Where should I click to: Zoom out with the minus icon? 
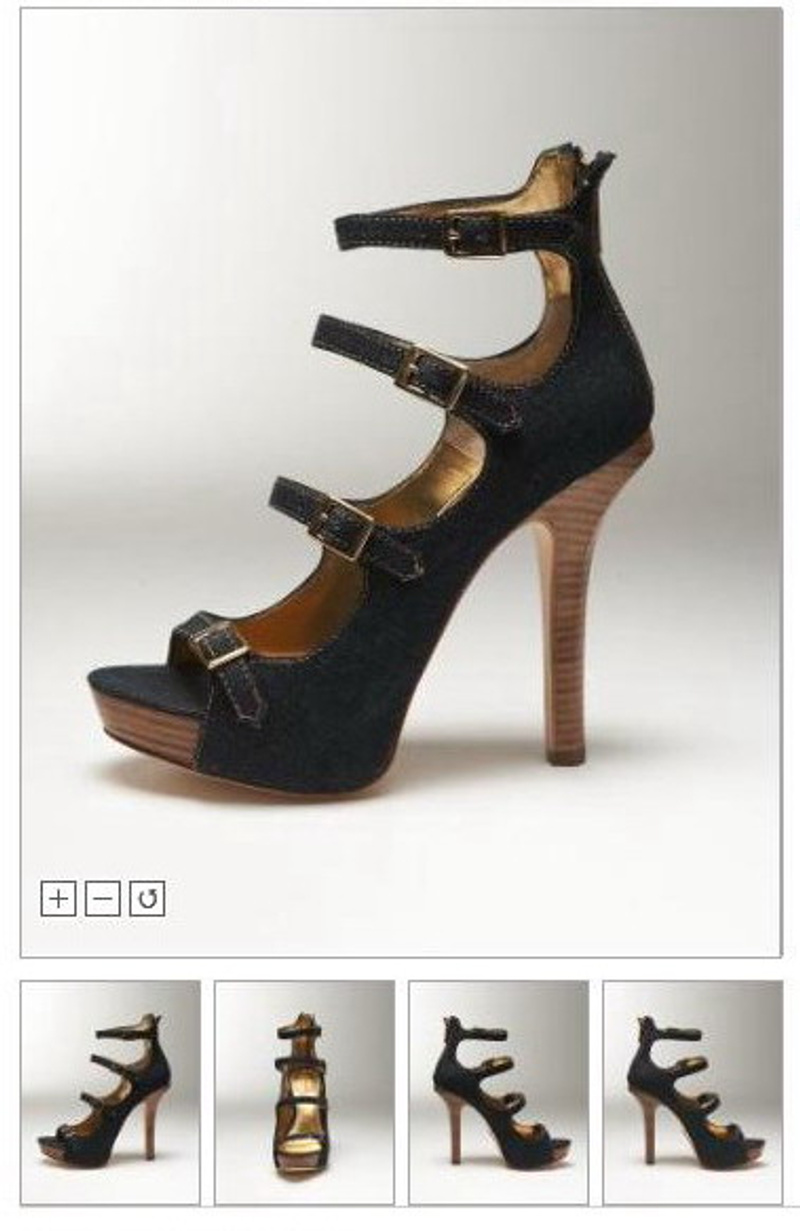102,898
